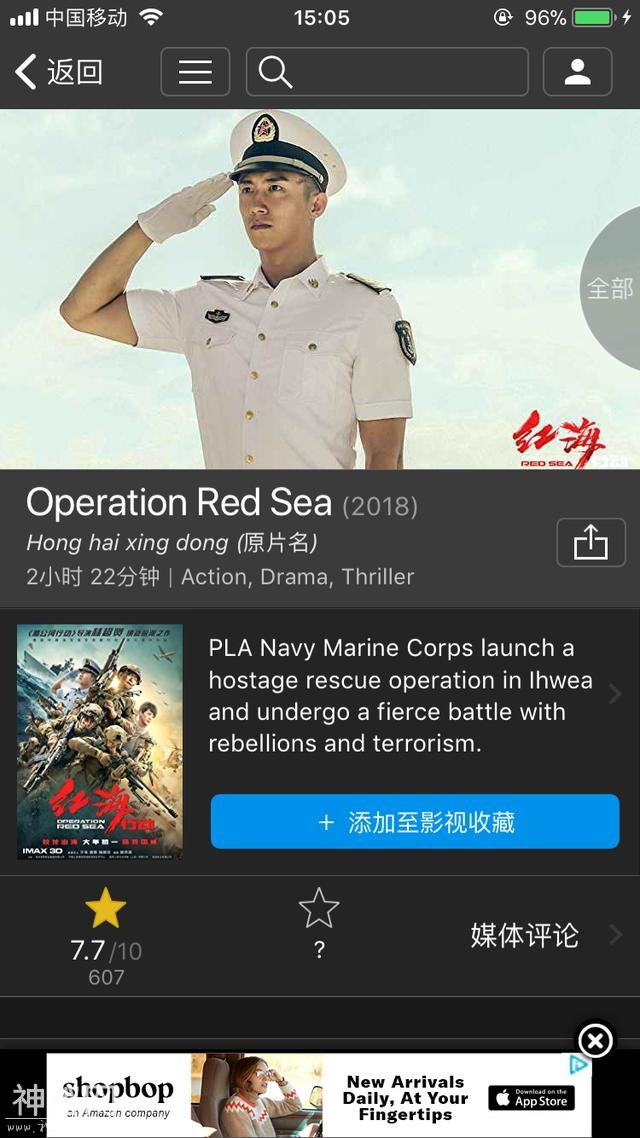This screenshot has width=640, height=1138.
Task: Go back using the 返回 button
Action: (x=60, y=72)
